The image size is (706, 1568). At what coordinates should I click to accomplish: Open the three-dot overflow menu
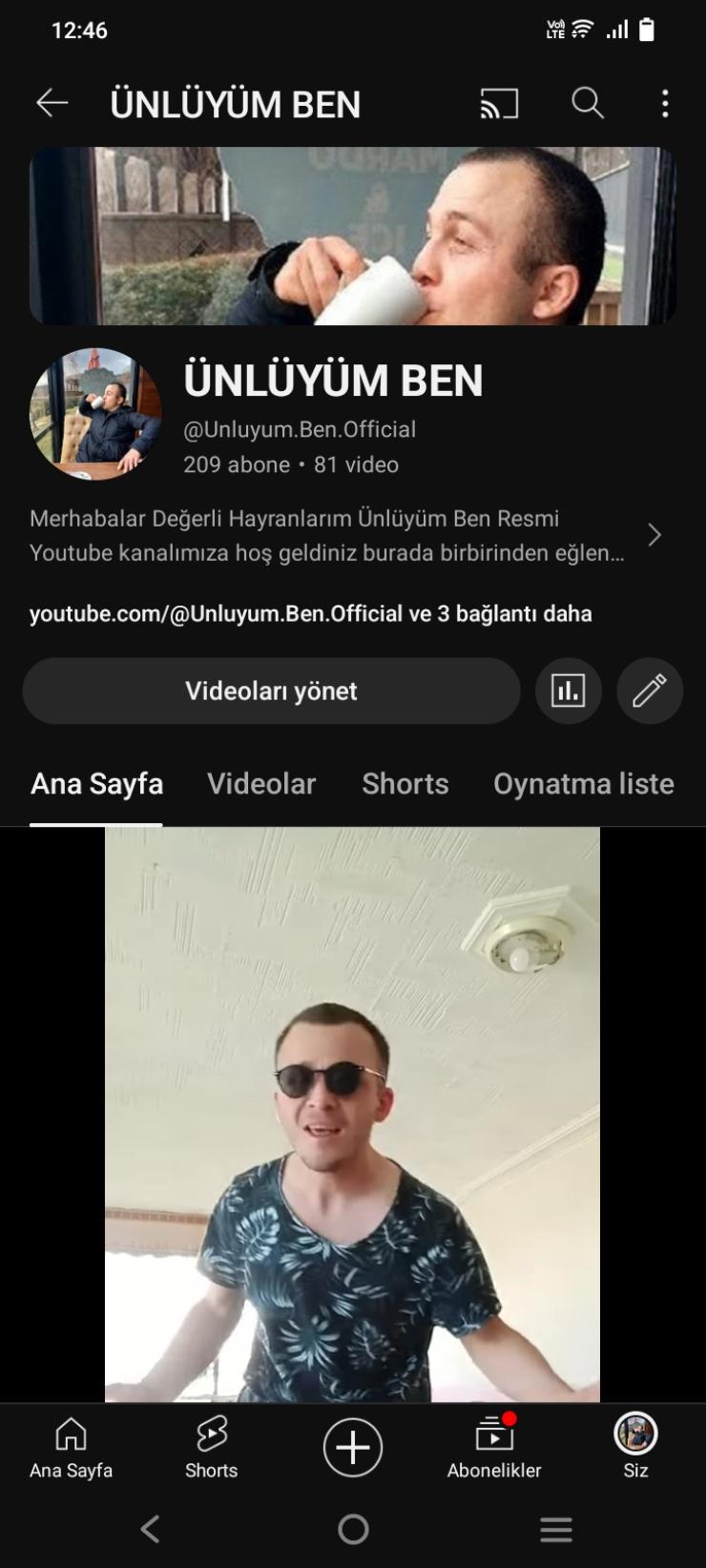click(665, 103)
